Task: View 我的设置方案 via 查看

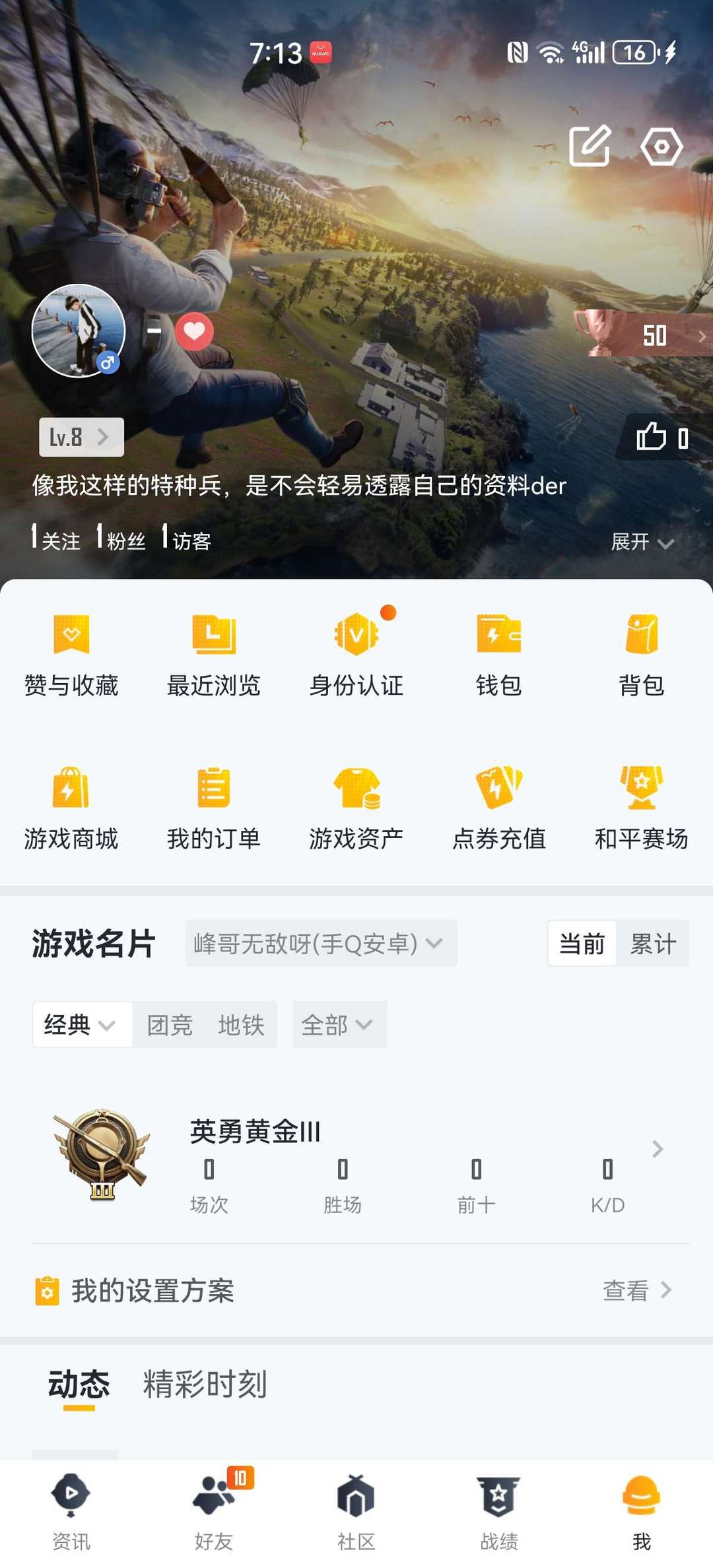Action: (636, 1290)
